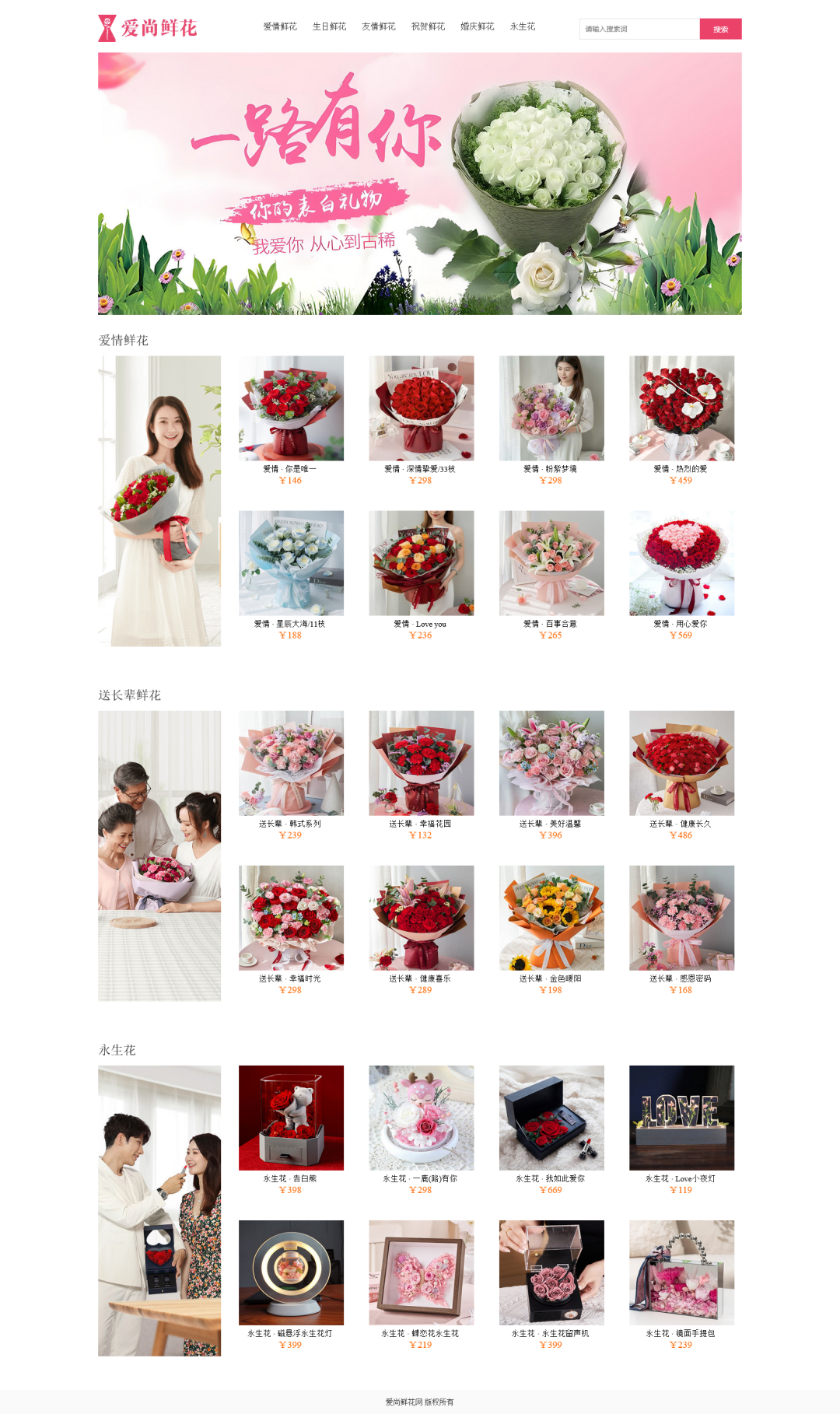The image size is (840, 1414).
Task: Open the 爱情鲜花 navigation link
Action: pos(279,26)
